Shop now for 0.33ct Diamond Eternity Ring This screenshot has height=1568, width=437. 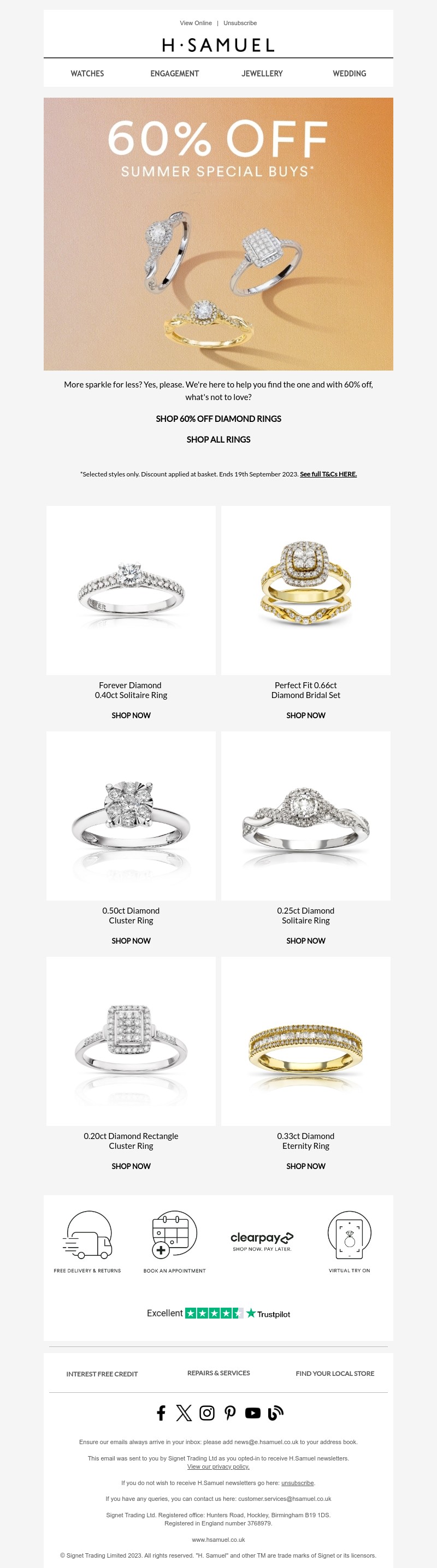[305, 1166]
